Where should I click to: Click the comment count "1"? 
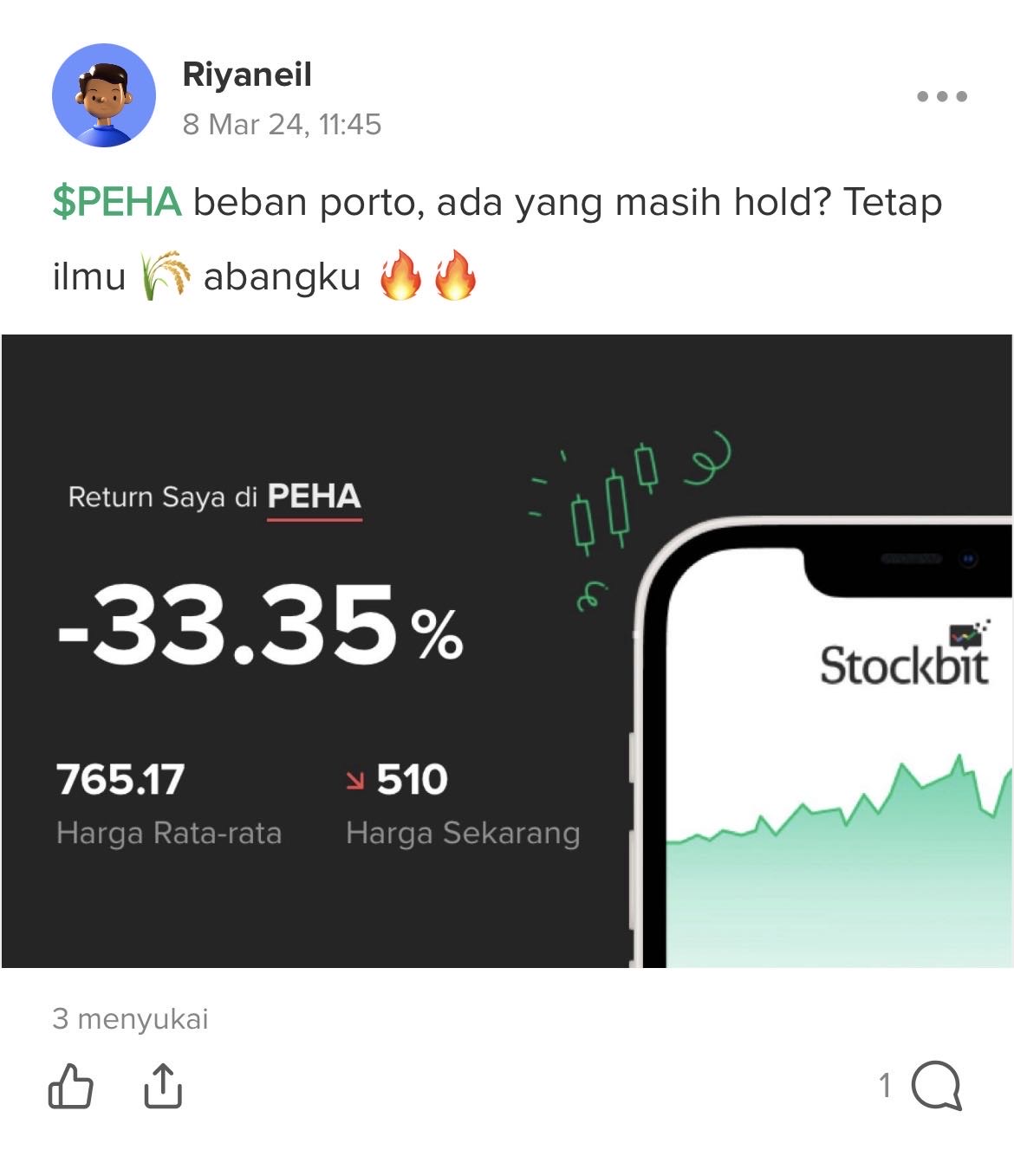tap(887, 1084)
